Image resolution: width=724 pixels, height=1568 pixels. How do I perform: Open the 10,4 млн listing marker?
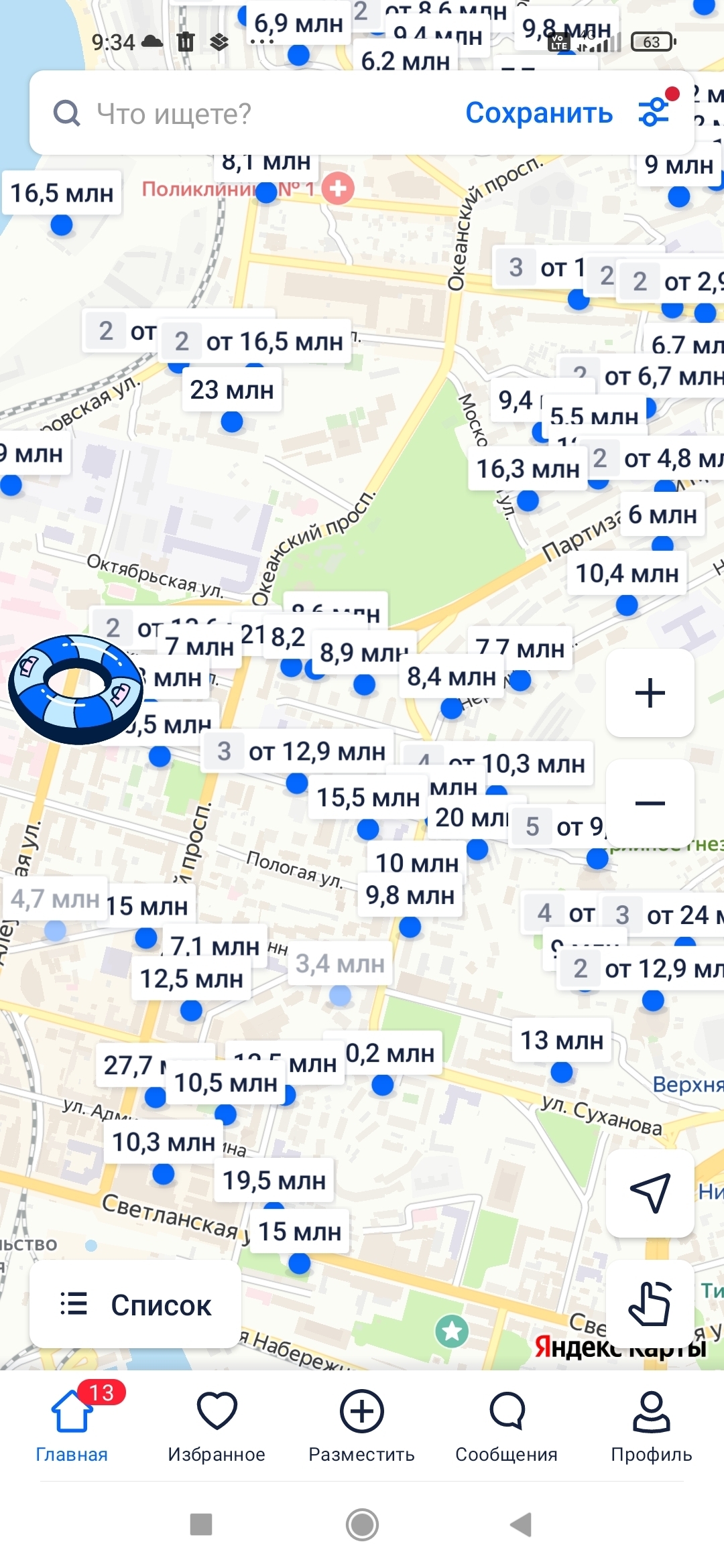[x=627, y=574]
